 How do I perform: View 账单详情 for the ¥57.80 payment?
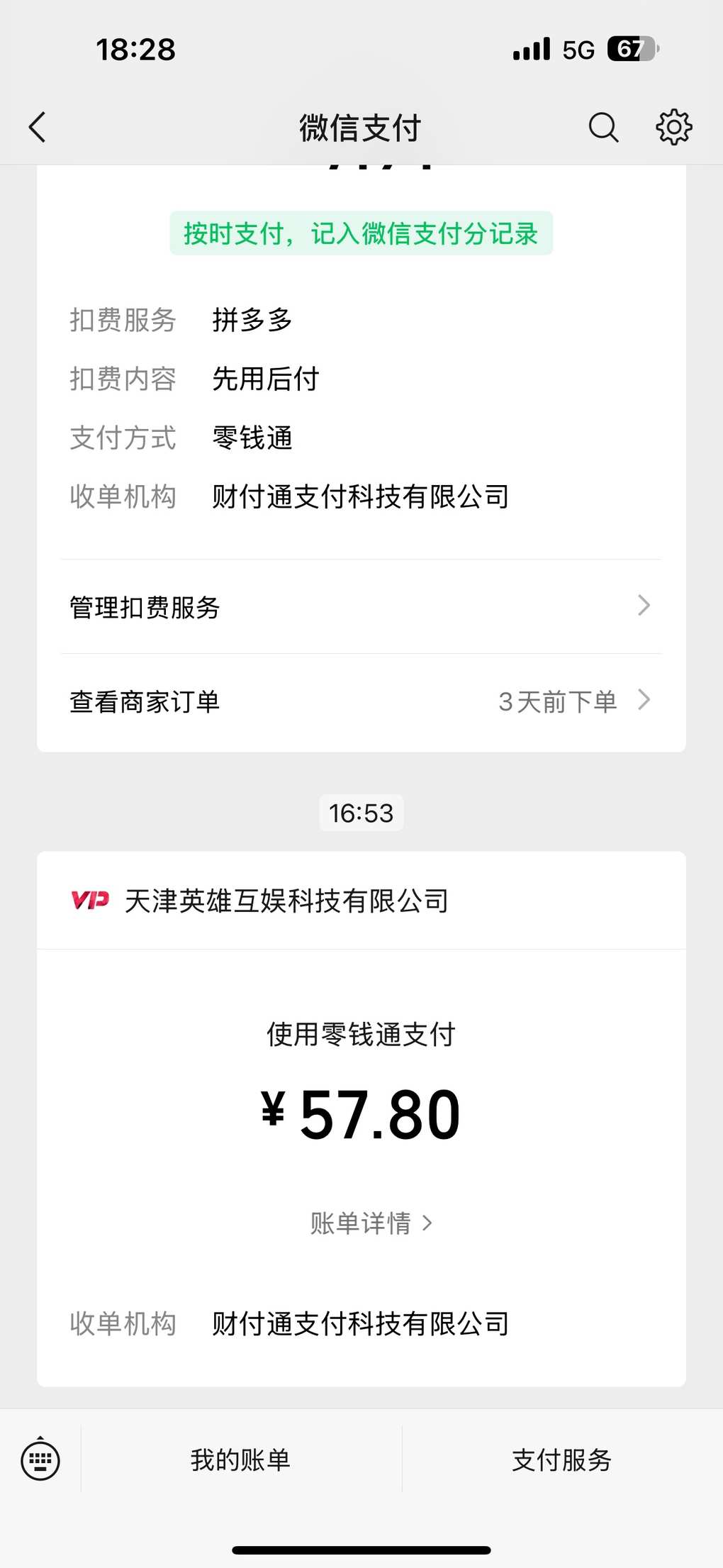coord(371,1223)
